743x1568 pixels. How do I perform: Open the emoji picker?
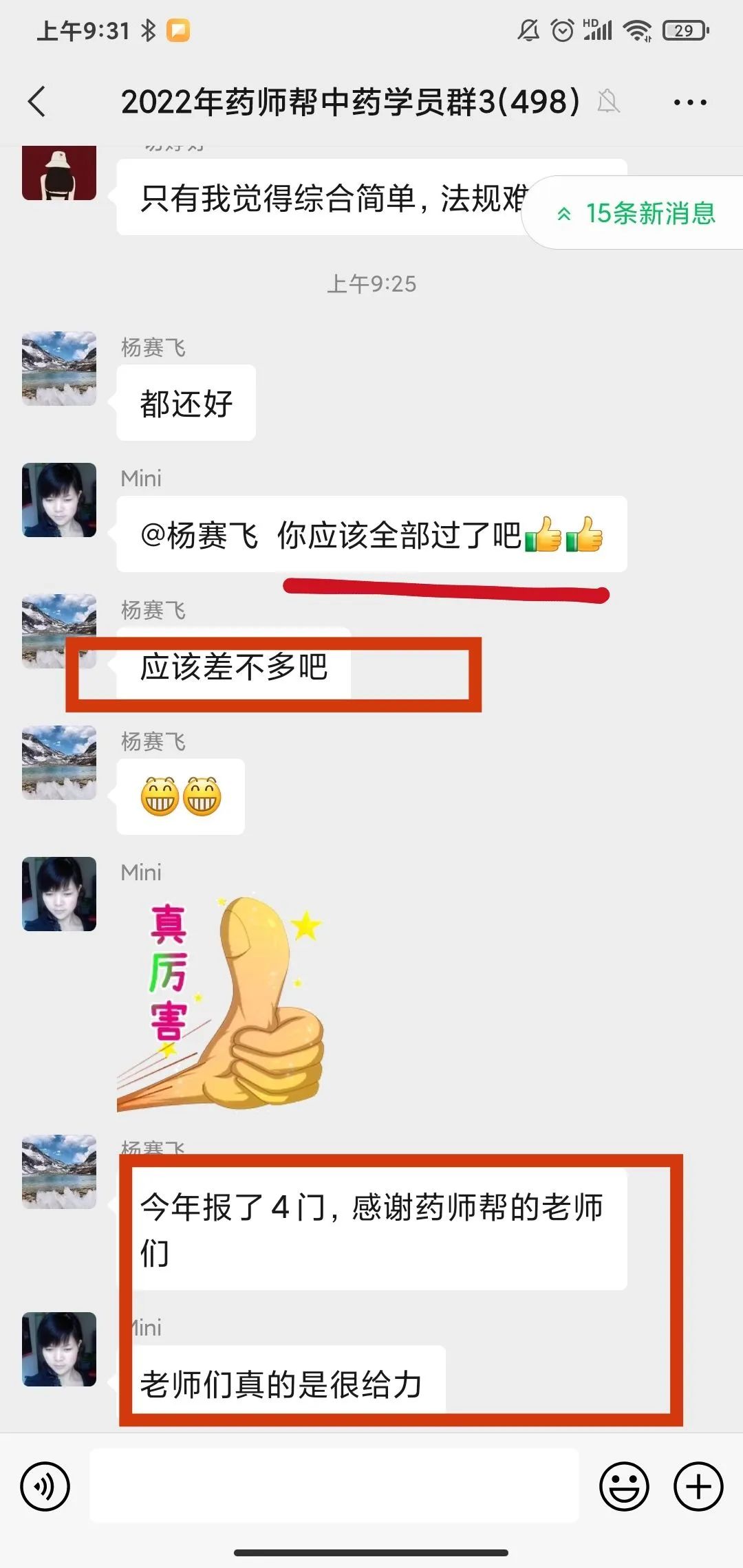(x=624, y=1486)
